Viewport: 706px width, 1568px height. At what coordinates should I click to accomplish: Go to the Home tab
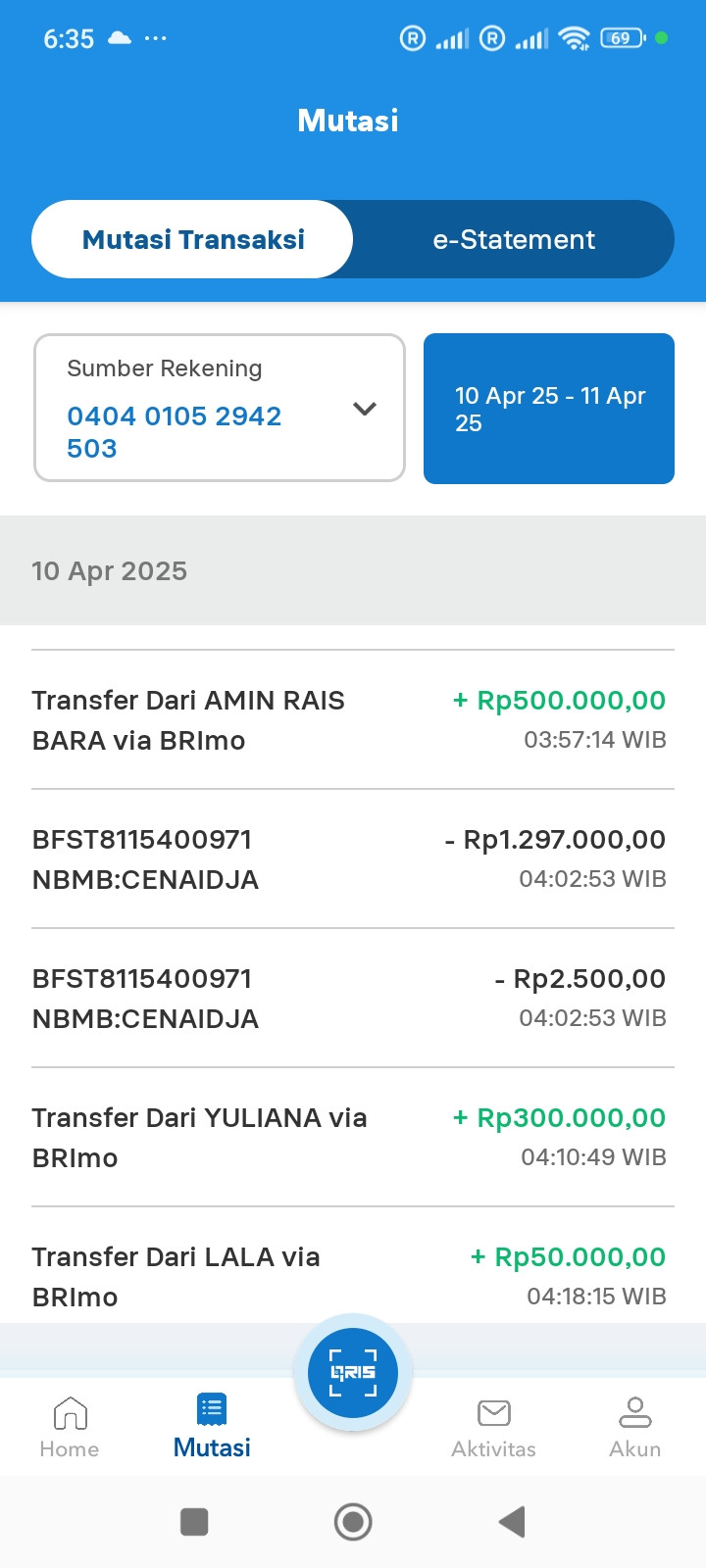[x=70, y=1428]
